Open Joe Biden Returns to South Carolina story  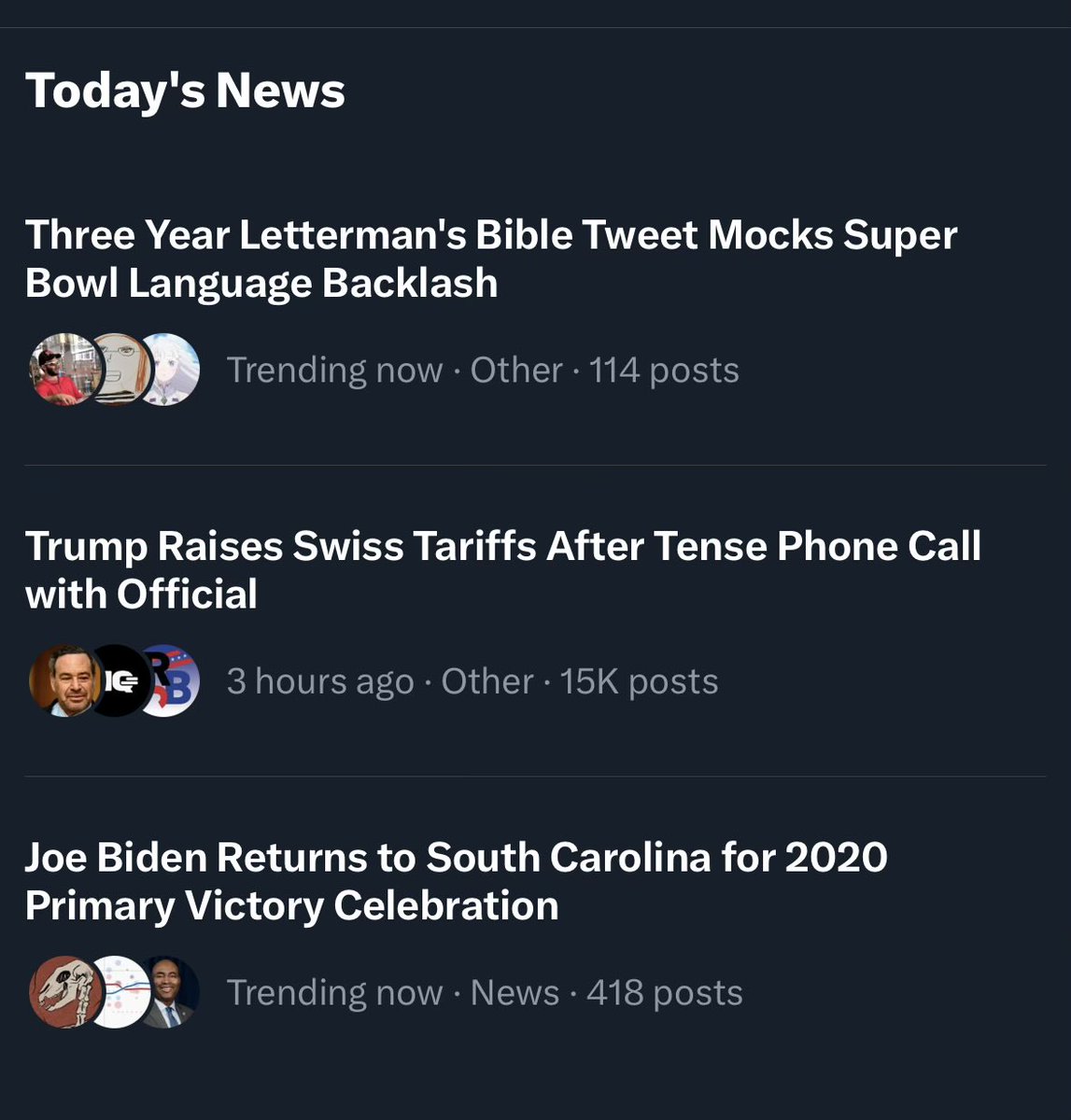coord(456,881)
